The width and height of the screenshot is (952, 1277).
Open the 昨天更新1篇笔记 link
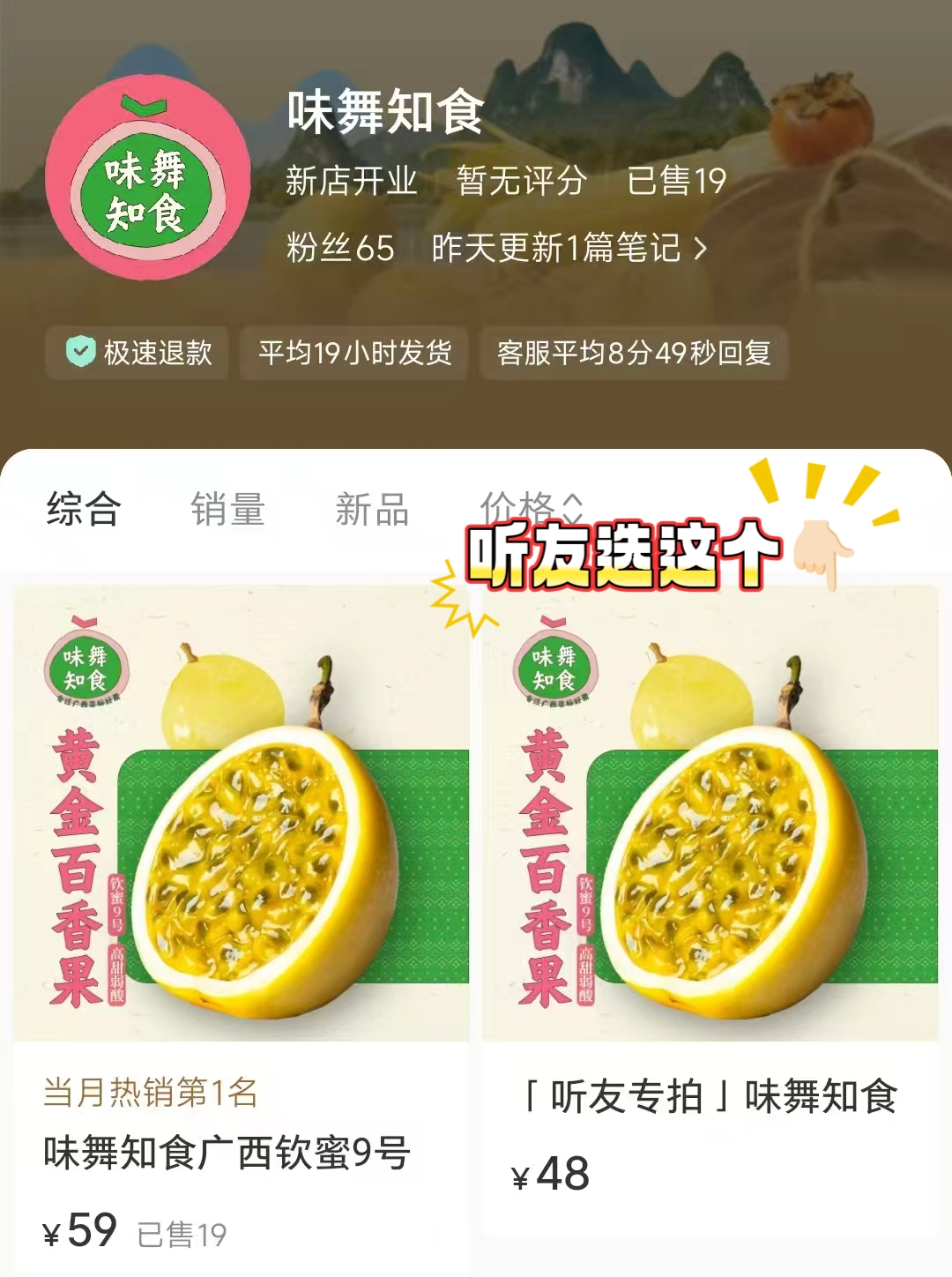click(569, 249)
